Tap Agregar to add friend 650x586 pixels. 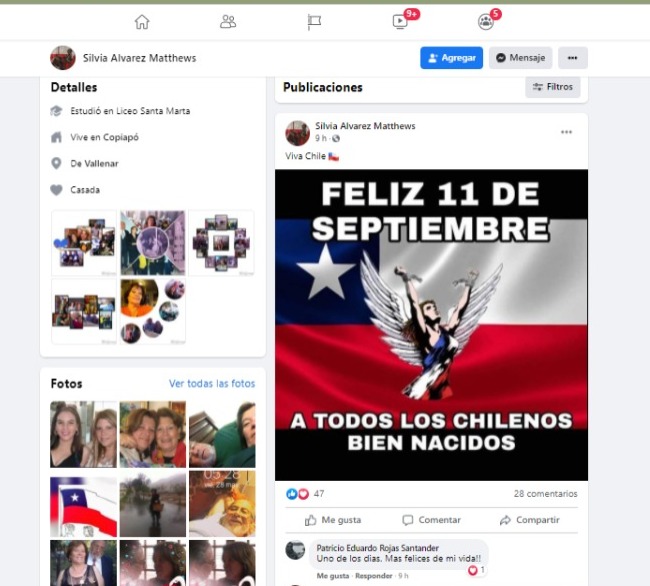tap(451, 58)
